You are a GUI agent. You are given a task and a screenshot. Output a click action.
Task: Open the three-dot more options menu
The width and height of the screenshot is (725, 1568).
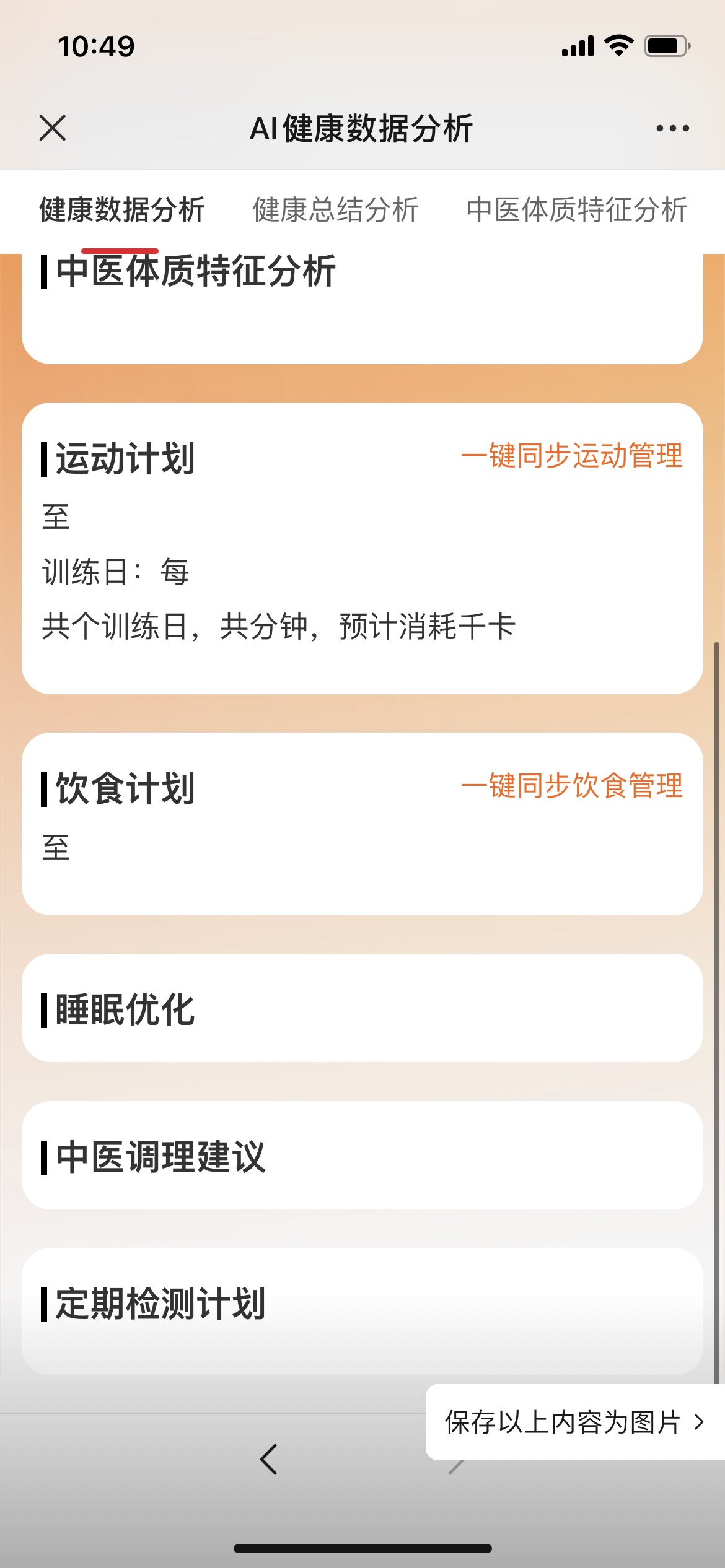(x=672, y=128)
